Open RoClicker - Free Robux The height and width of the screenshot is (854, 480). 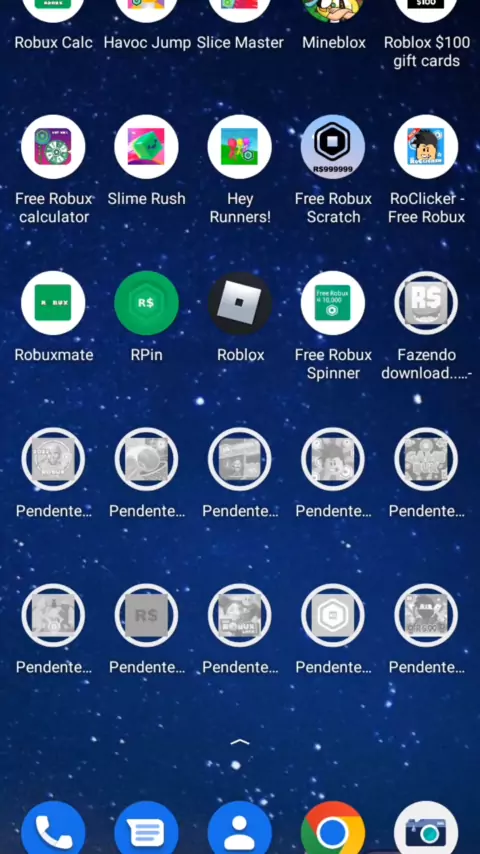click(426, 147)
